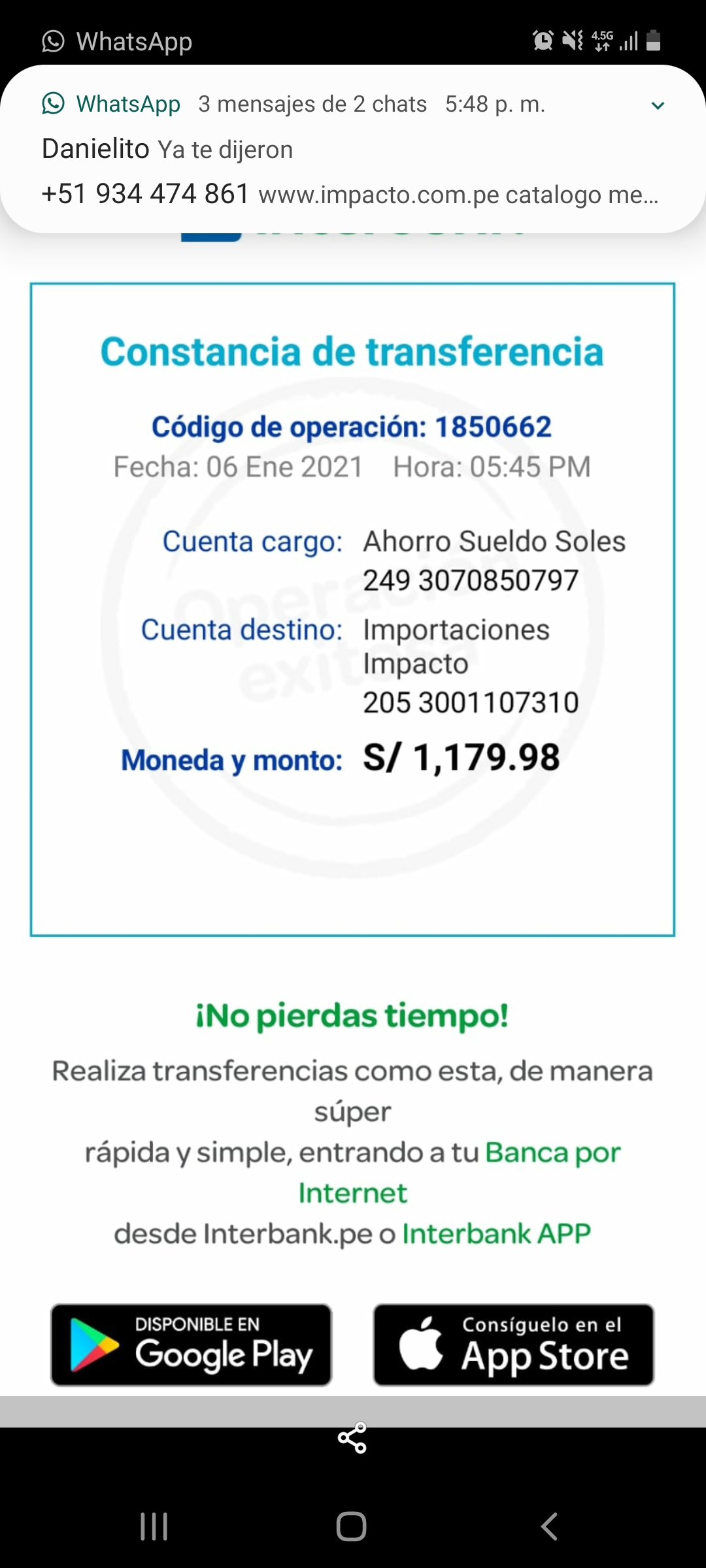Screen dimensions: 706x1568
Task: Share this transfer receipt image
Action: pyautogui.click(x=352, y=1438)
